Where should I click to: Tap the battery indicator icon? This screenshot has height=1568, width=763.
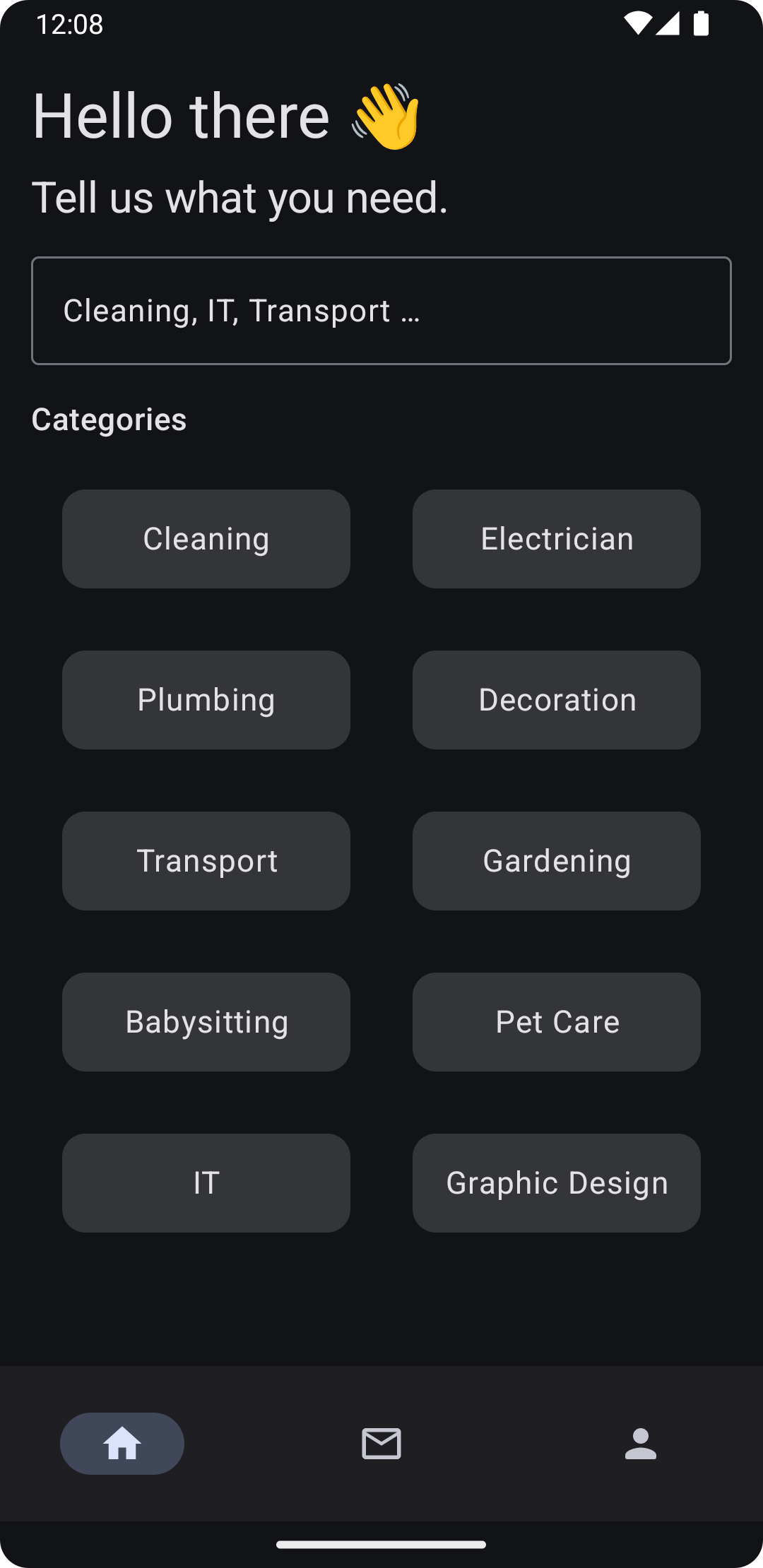click(x=702, y=23)
